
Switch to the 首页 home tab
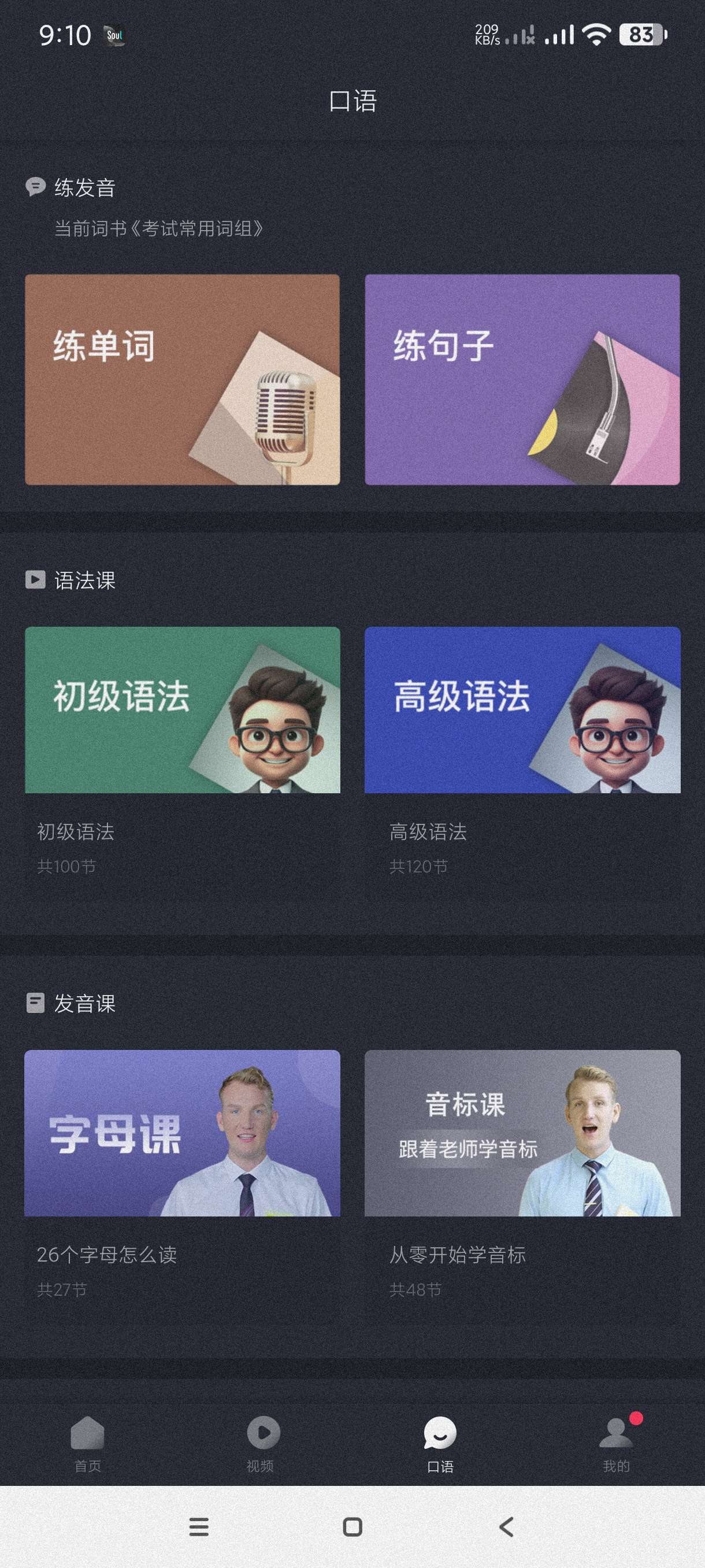pos(88,1443)
